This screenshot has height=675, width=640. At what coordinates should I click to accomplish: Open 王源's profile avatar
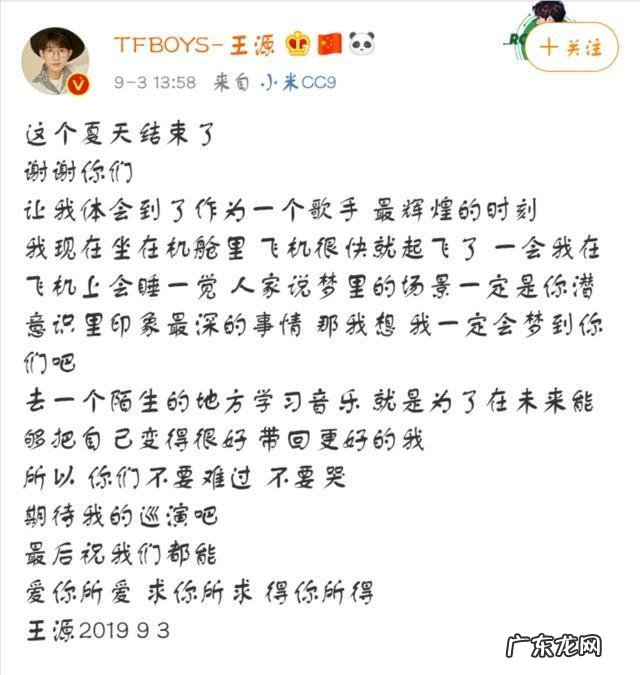point(52,58)
